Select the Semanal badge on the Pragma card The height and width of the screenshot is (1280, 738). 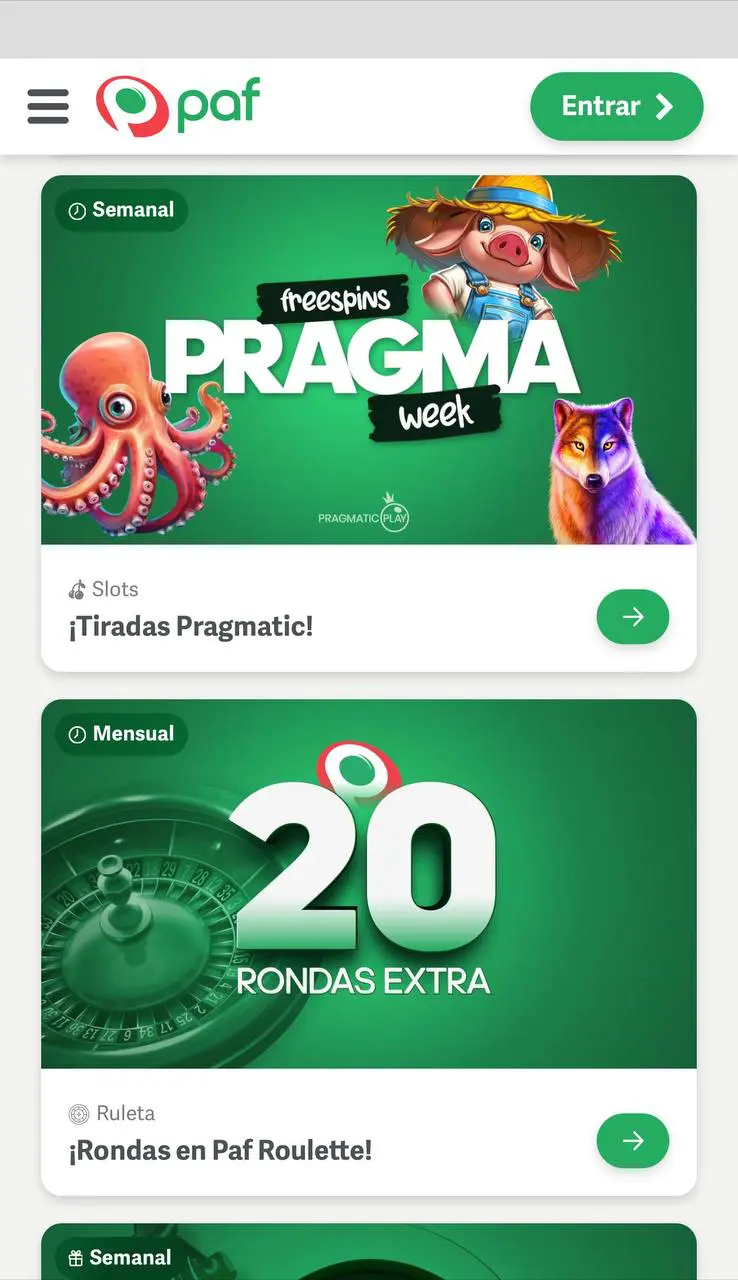pos(120,210)
